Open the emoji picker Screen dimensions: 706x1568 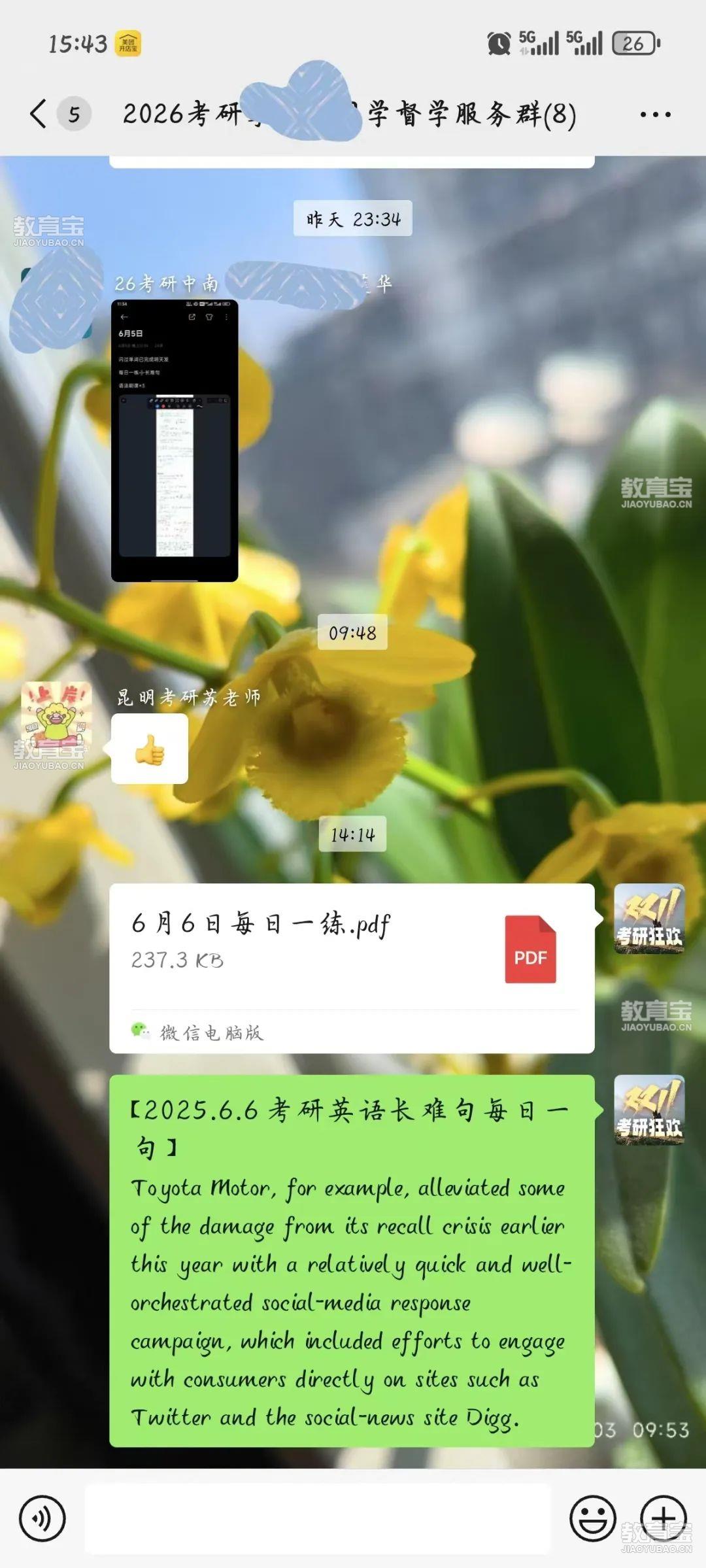592,1518
